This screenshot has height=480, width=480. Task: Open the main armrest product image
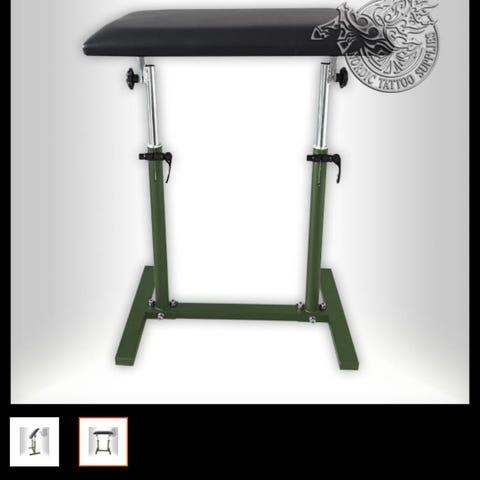tap(240, 202)
